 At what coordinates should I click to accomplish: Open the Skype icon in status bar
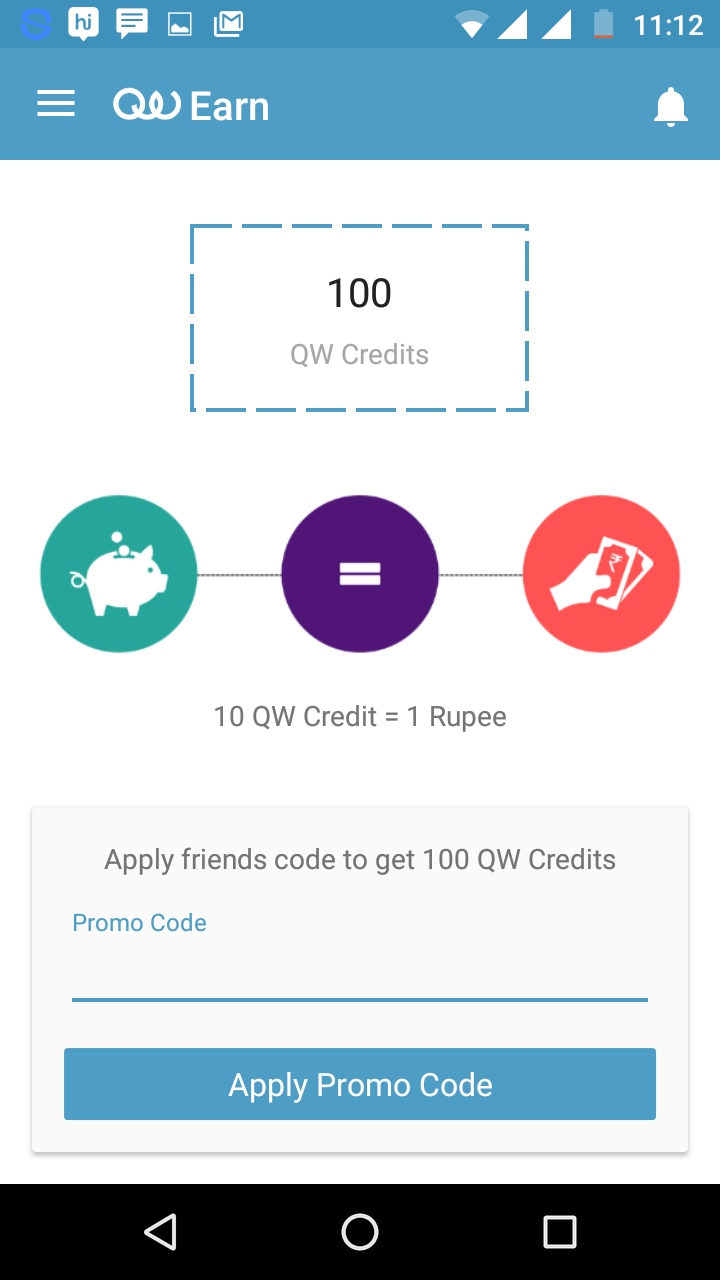36,22
